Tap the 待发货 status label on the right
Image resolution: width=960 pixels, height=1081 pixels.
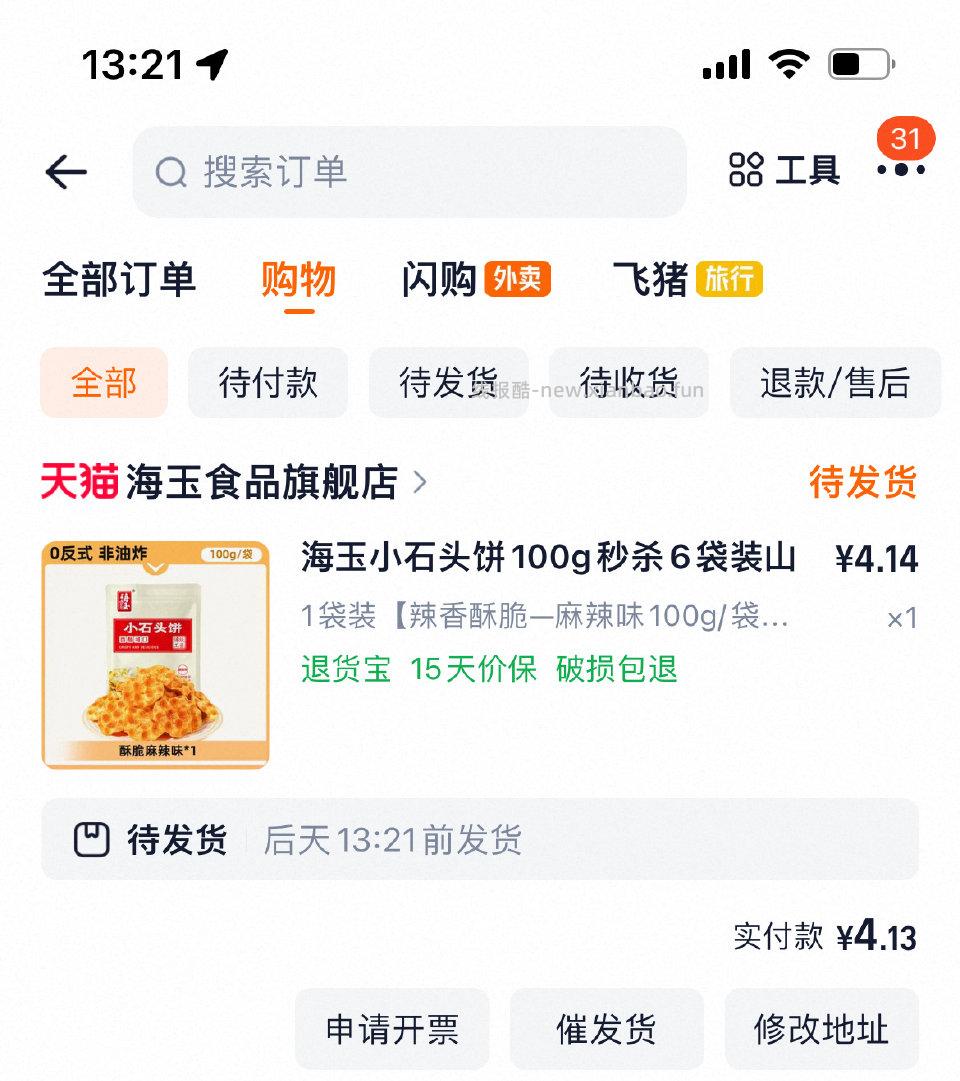coord(864,483)
